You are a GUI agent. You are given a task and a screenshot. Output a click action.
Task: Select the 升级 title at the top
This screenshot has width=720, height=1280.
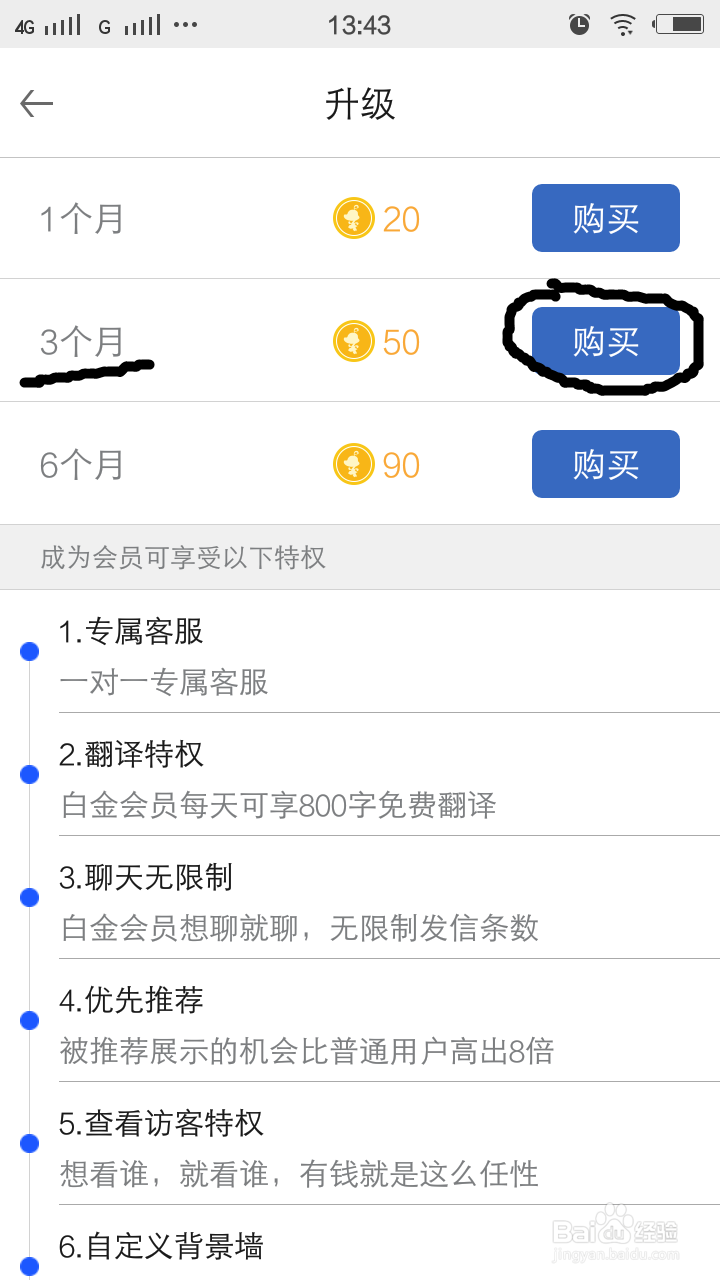tap(360, 103)
